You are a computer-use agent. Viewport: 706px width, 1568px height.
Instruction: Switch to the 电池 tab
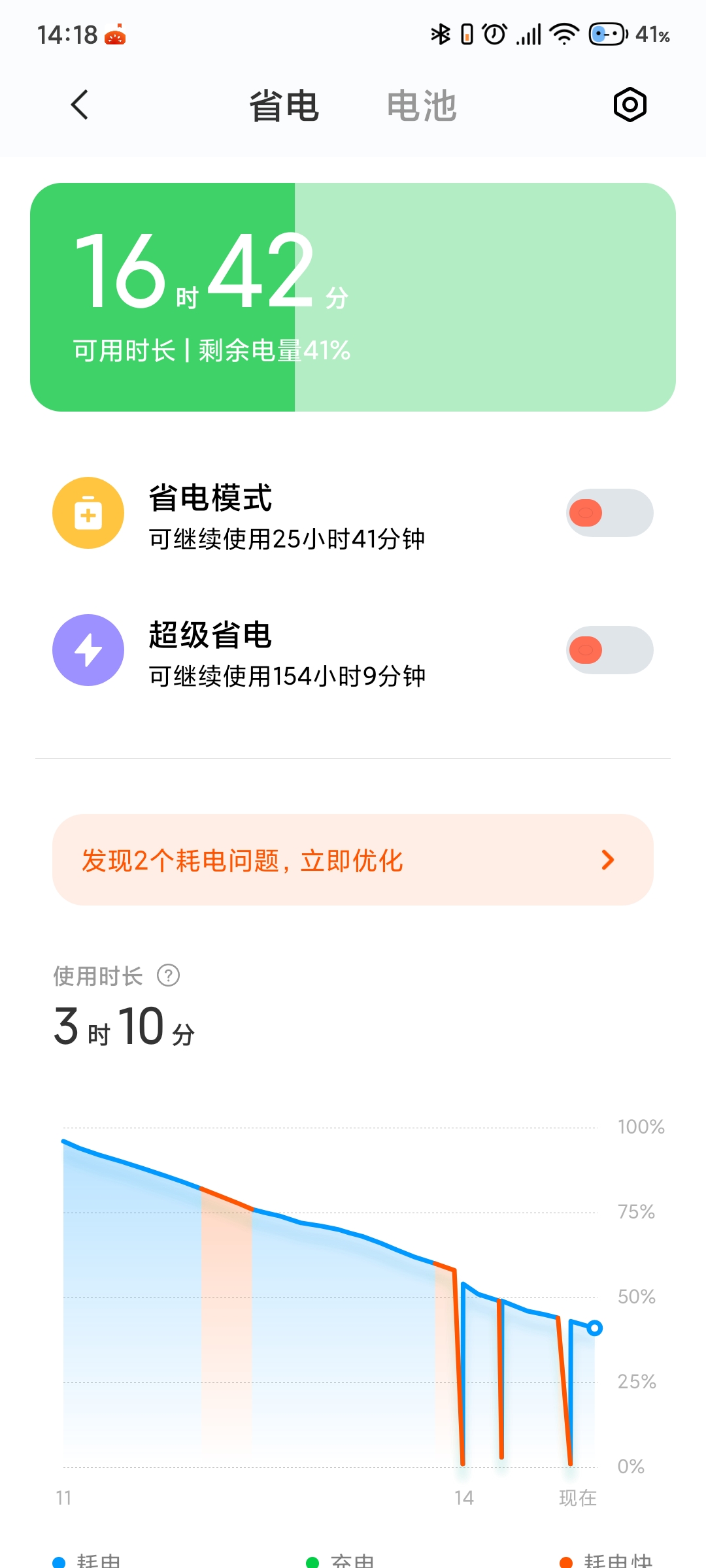click(x=422, y=106)
